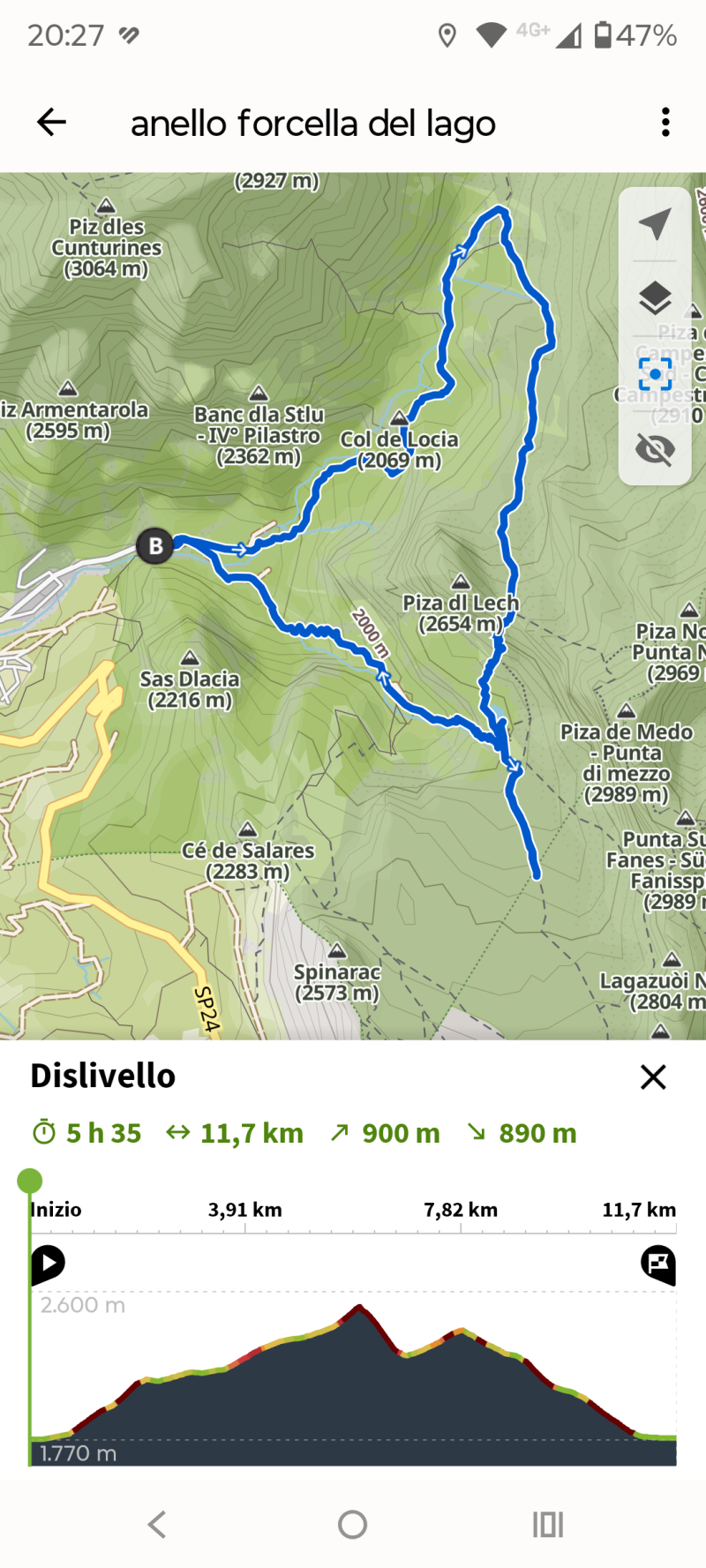Select the route start play marker
Viewport: 706px width, 1568px height.
pos(48,1264)
